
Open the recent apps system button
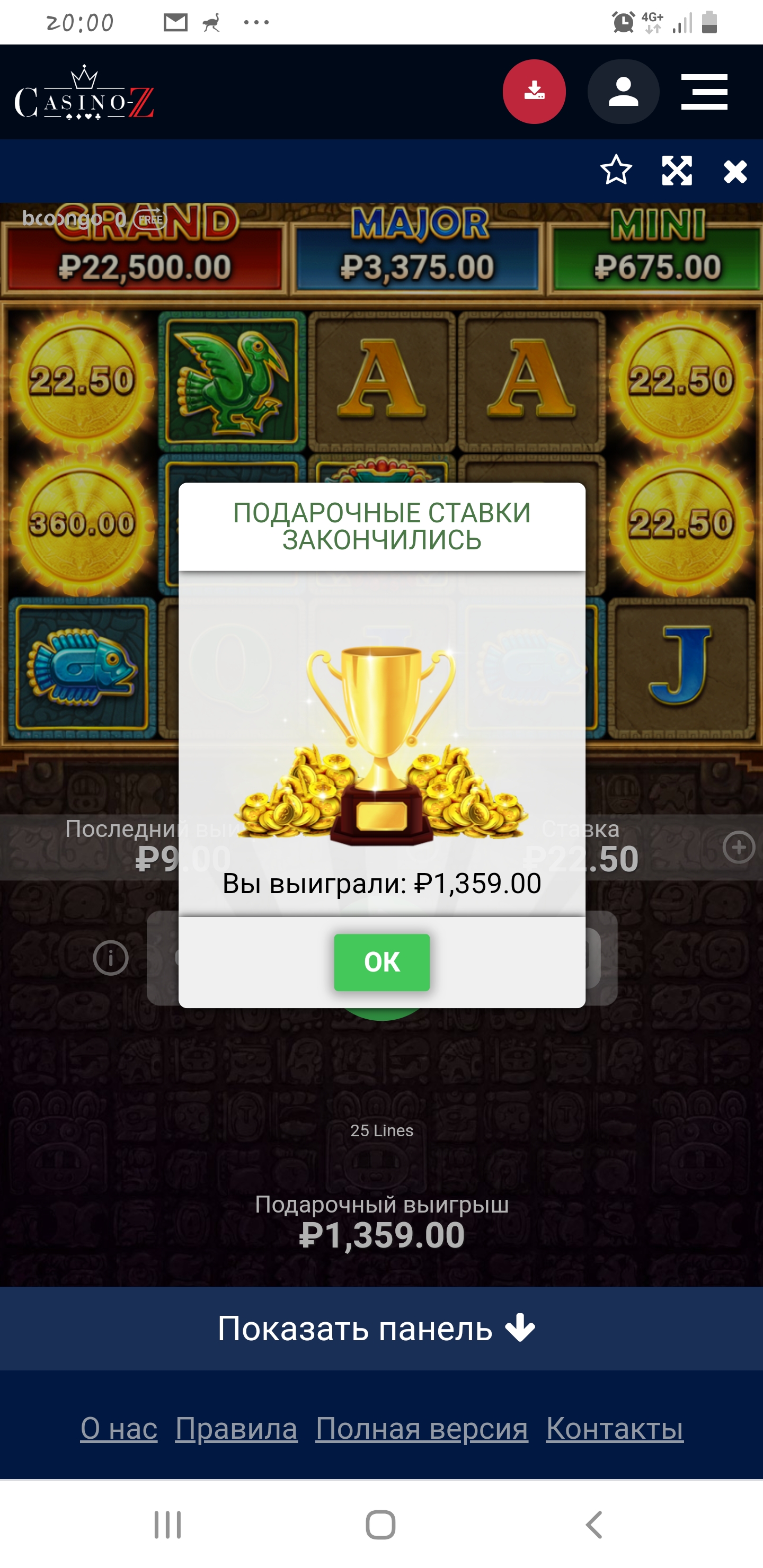coord(167,1524)
